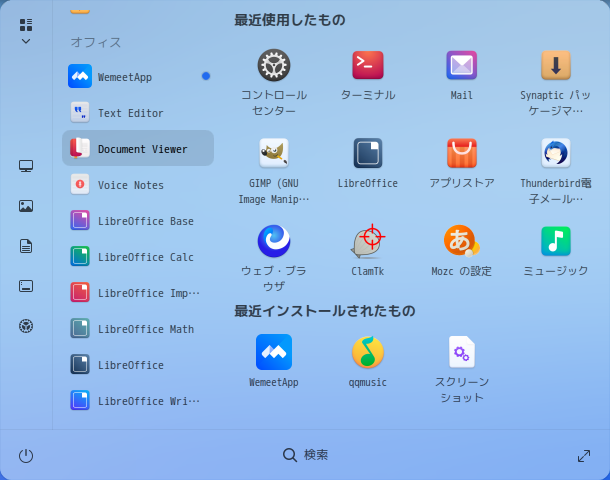Launch ターミナル from recent apps
This screenshot has height=480, width=610.
tap(368, 66)
